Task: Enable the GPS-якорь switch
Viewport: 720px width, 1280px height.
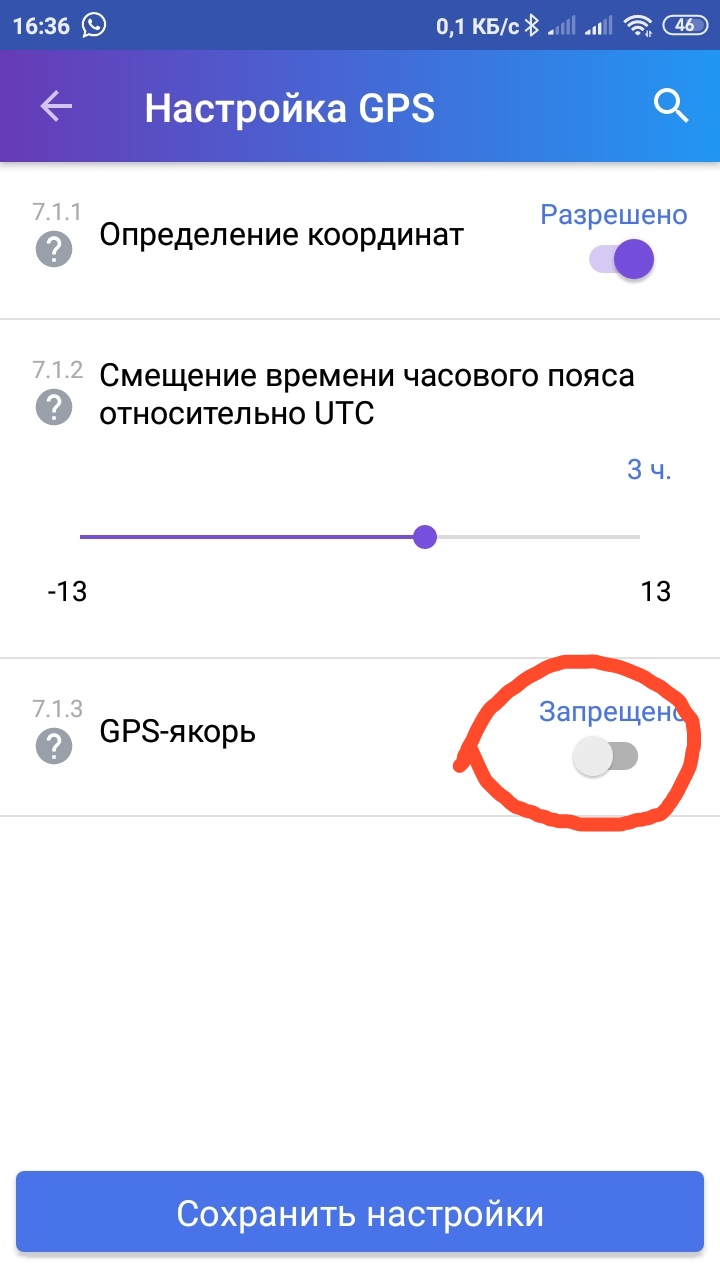Action: point(606,757)
